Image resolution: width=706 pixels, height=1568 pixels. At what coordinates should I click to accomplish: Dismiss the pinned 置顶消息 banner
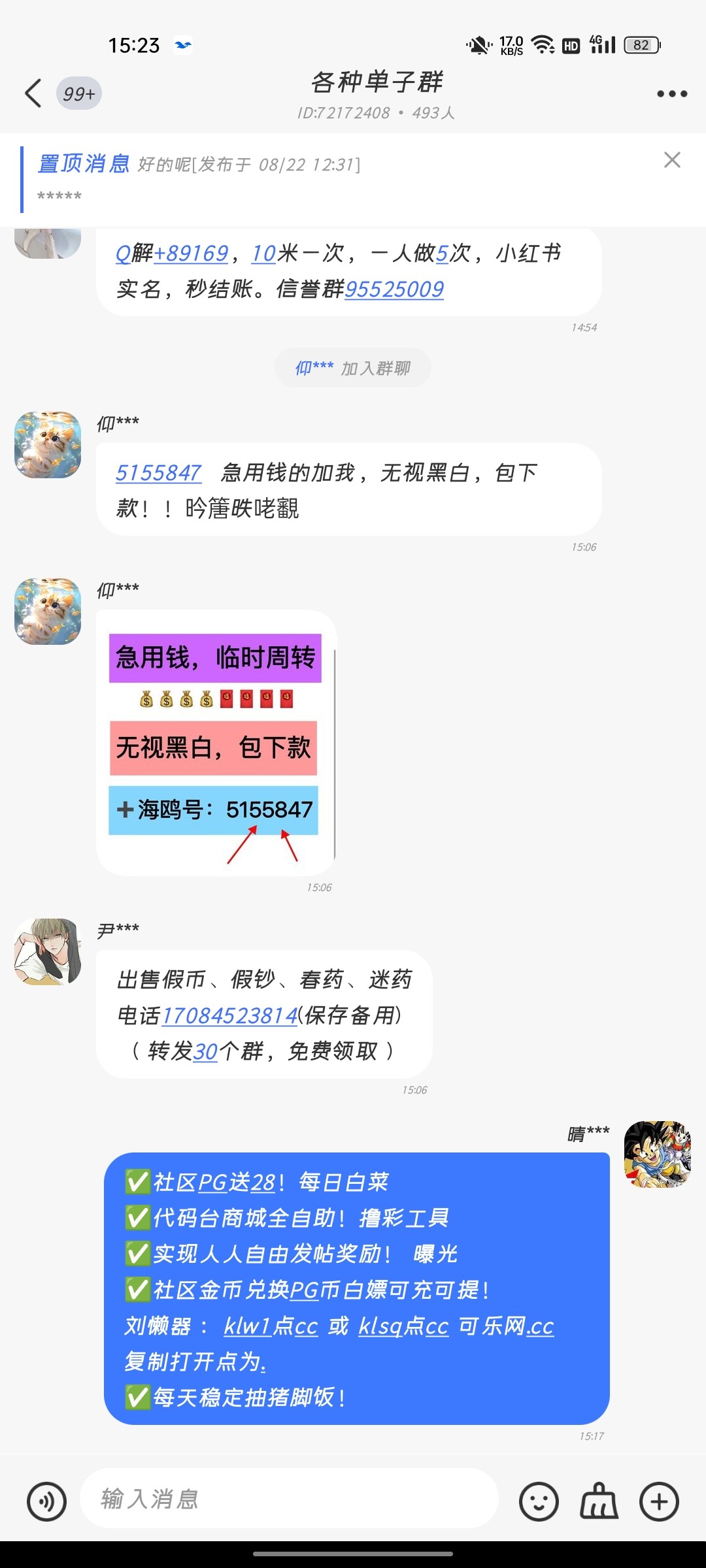pyautogui.click(x=672, y=160)
